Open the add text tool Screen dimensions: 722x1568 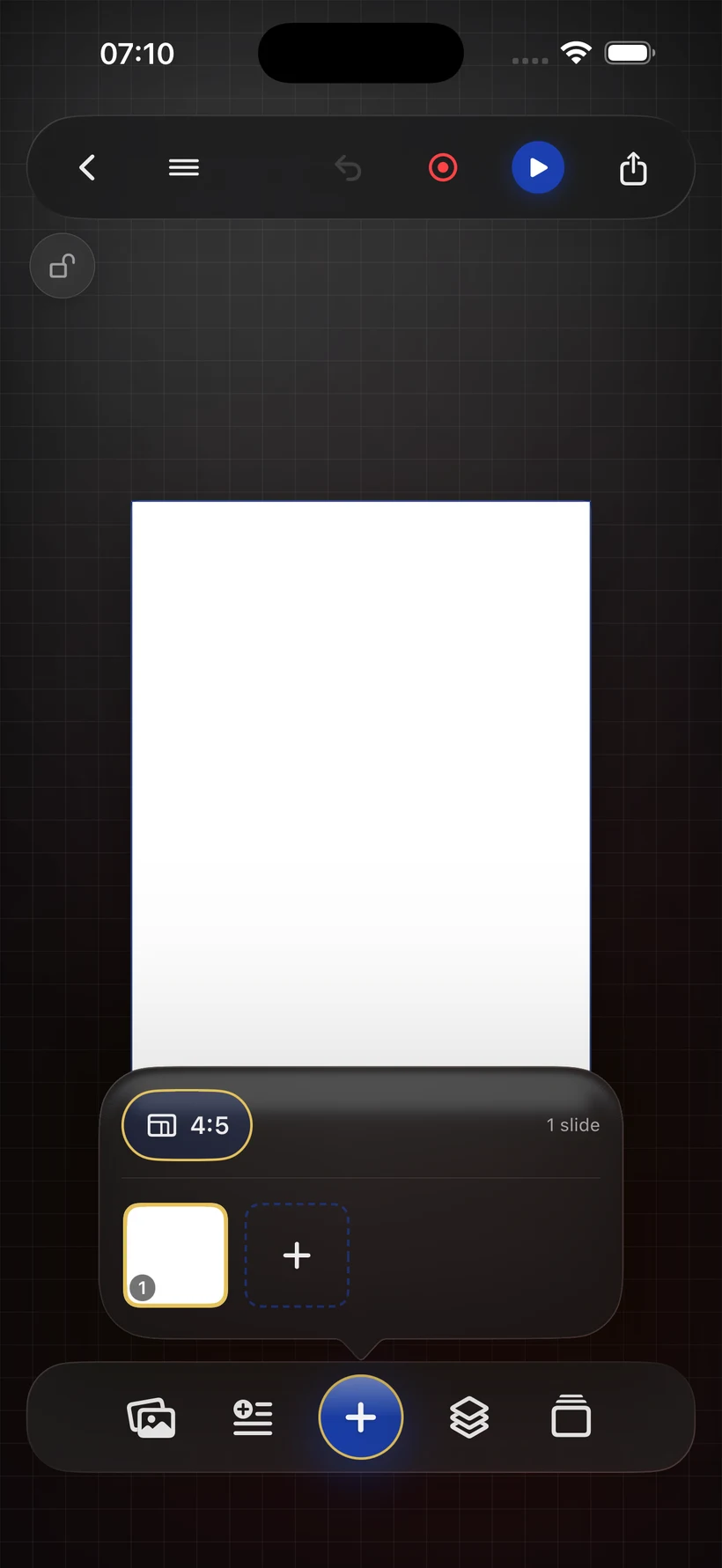click(253, 1417)
